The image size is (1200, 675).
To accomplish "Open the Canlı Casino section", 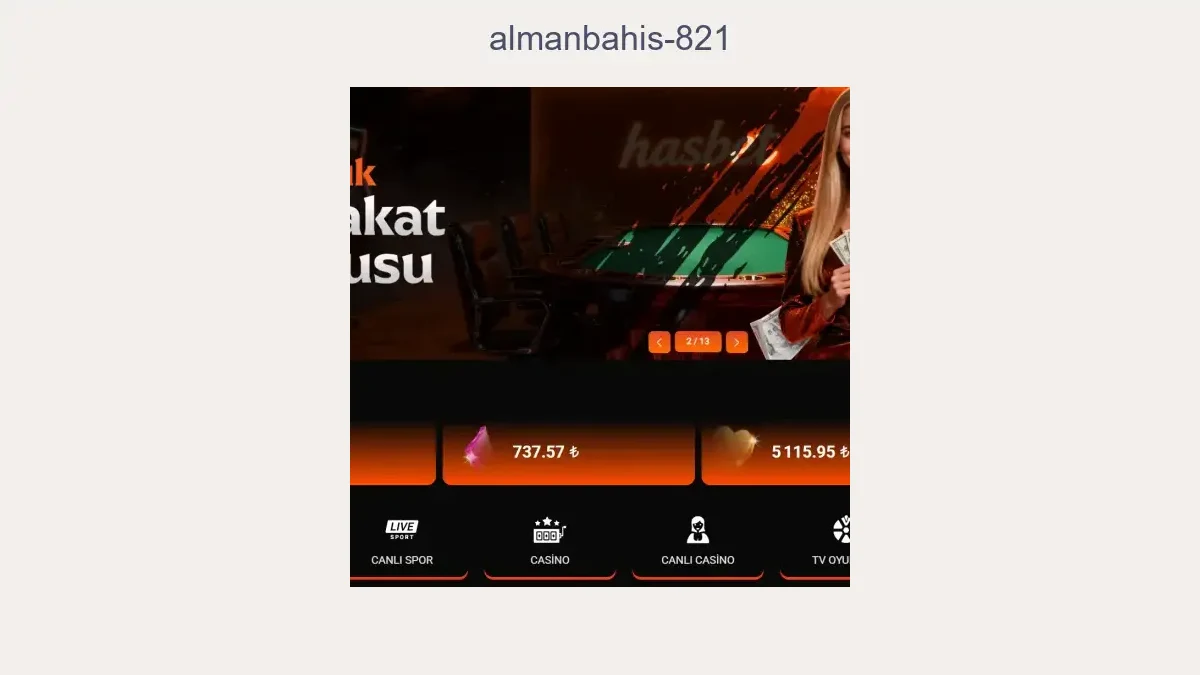I will click(x=698, y=543).
